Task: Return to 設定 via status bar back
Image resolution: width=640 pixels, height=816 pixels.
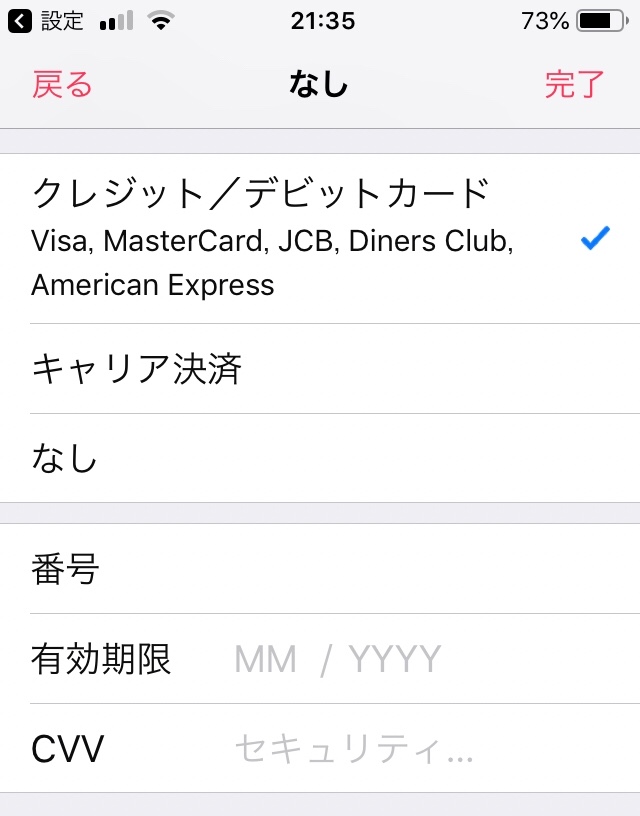Action: tap(48, 21)
